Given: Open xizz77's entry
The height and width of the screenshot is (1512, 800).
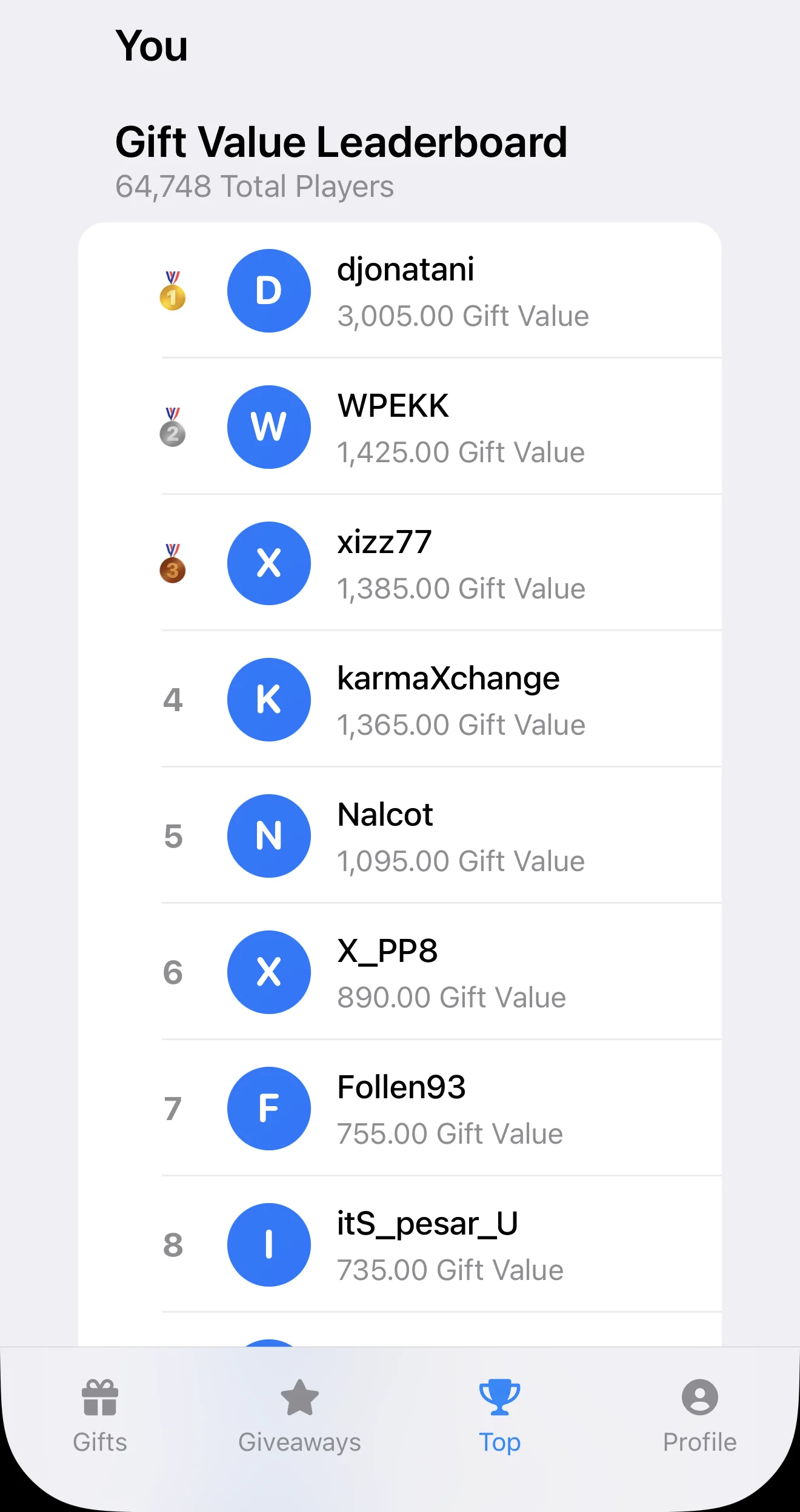Looking at the screenshot, I should [400, 563].
